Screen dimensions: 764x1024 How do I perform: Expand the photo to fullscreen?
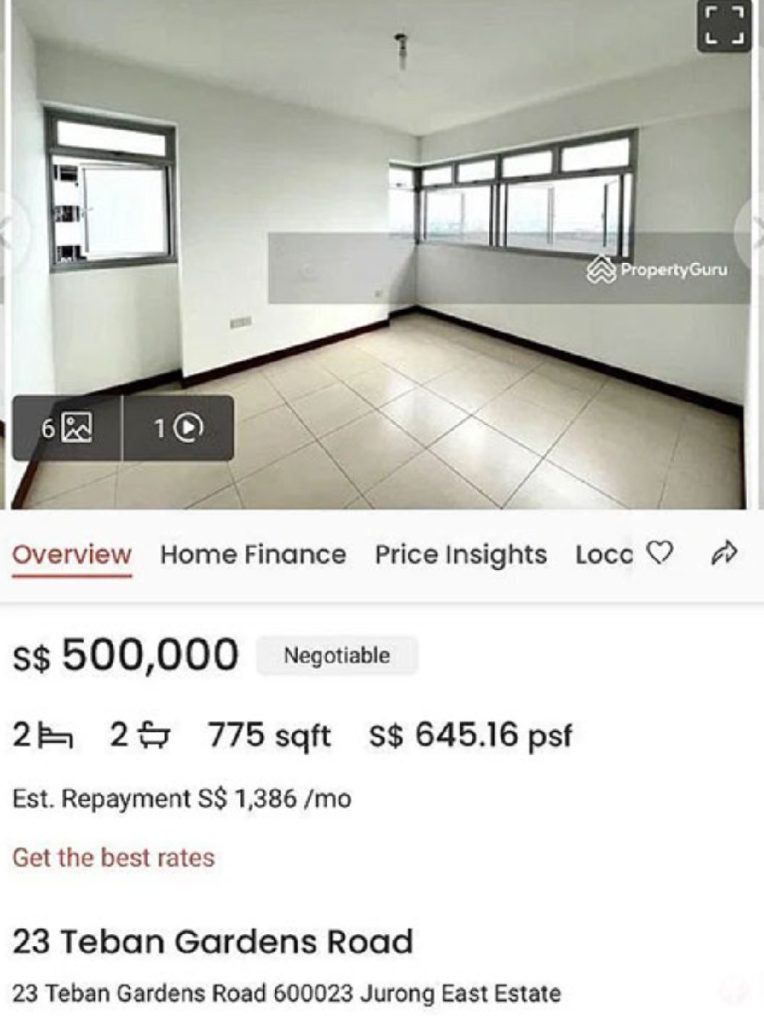point(723,27)
